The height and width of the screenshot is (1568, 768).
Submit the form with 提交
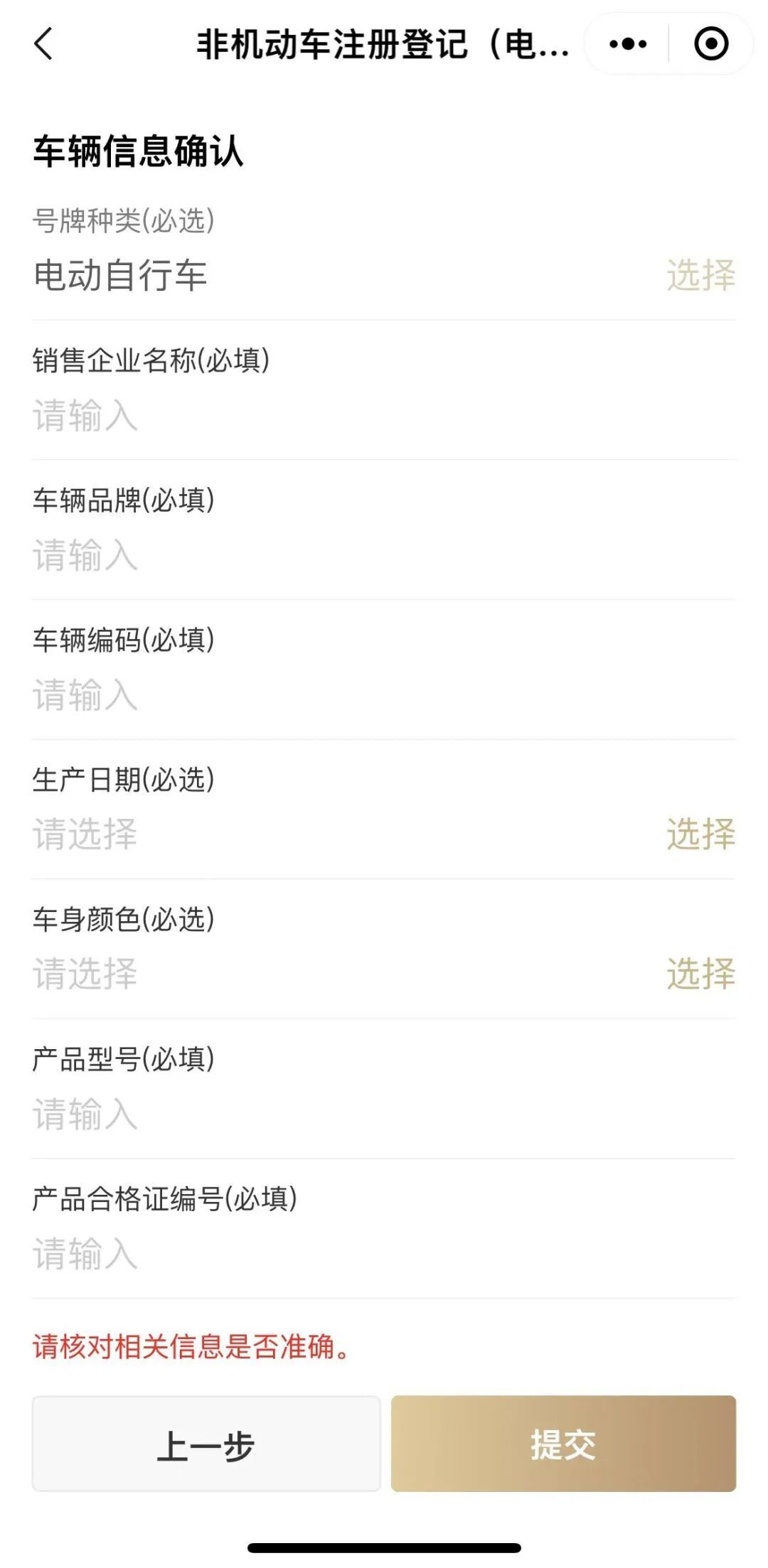click(x=563, y=1444)
